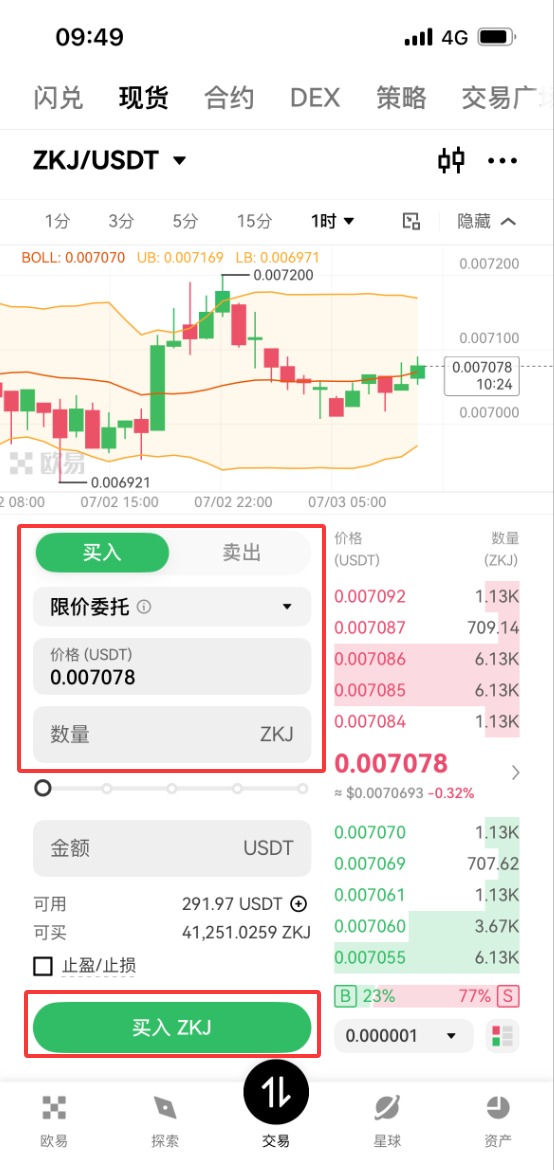The width and height of the screenshot is (554, 1170).
Task: Change the order book layout icon
Action: point(502,1036)
